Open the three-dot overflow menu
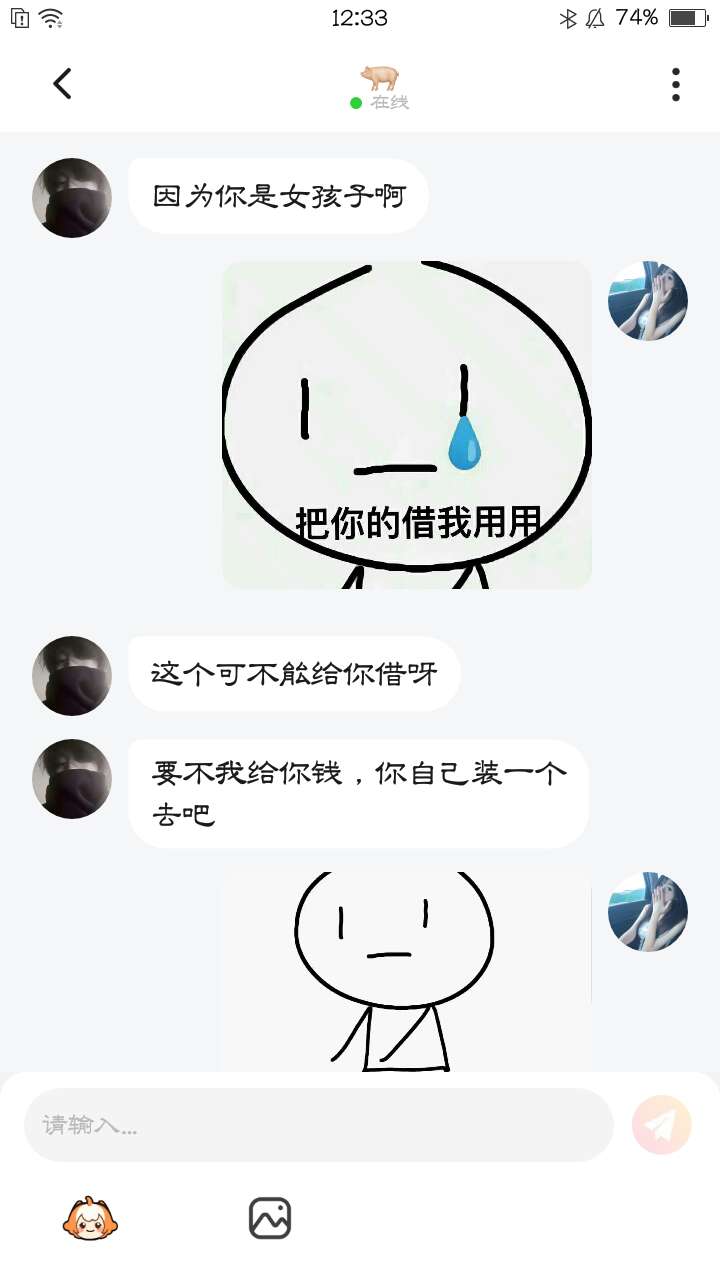720x1280 pixels. [676, 85]
